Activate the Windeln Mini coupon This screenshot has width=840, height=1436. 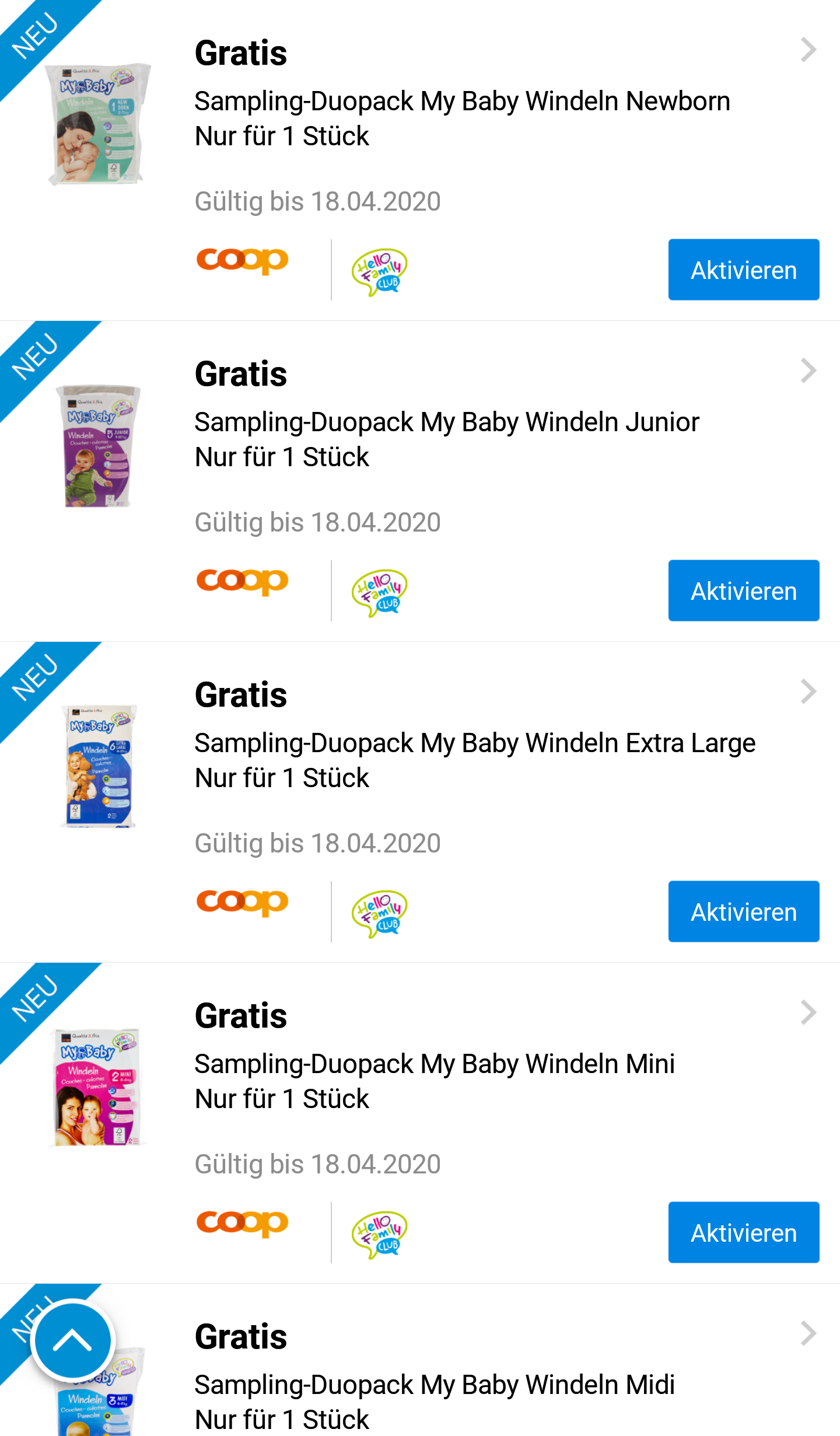pyautogui.click(x=743, y=1232)
